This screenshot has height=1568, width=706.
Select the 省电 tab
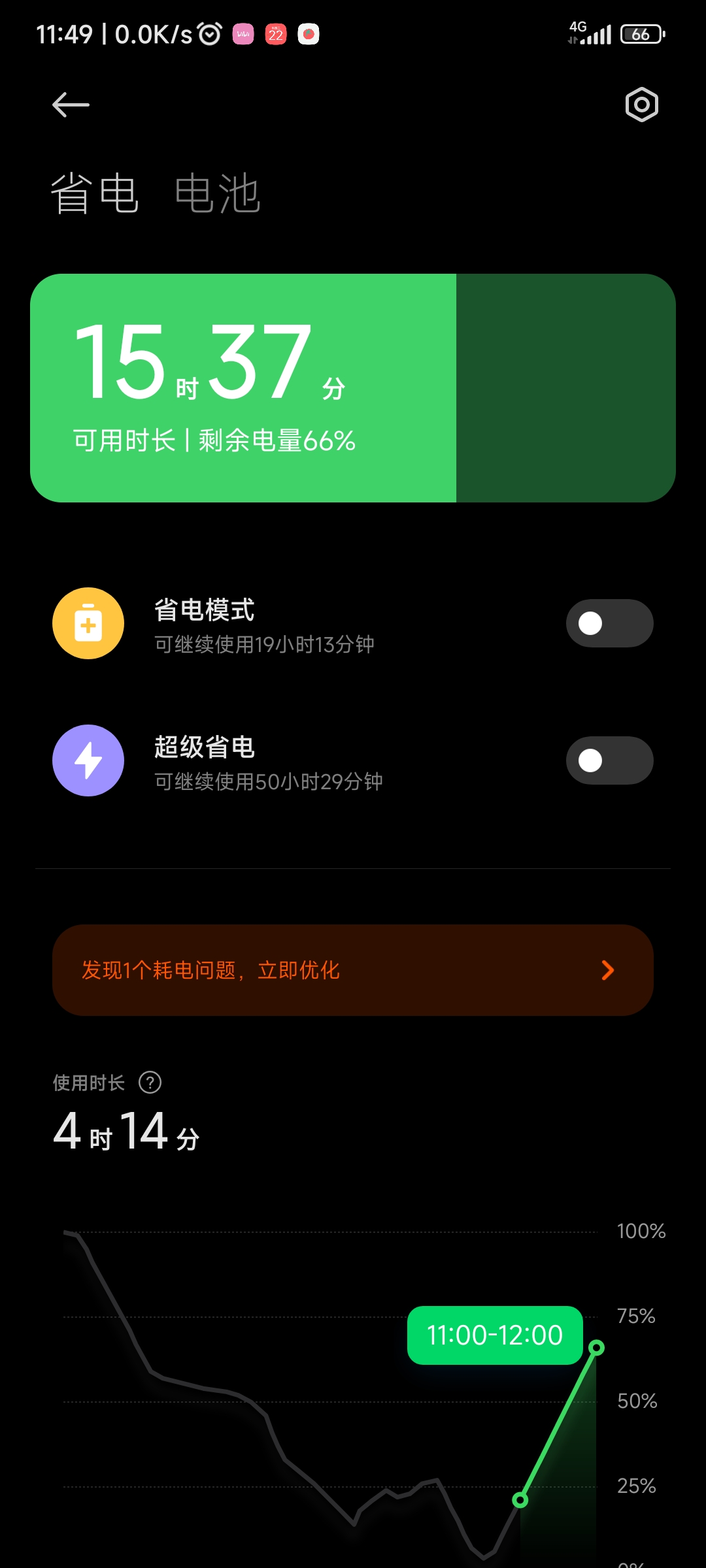95,193
